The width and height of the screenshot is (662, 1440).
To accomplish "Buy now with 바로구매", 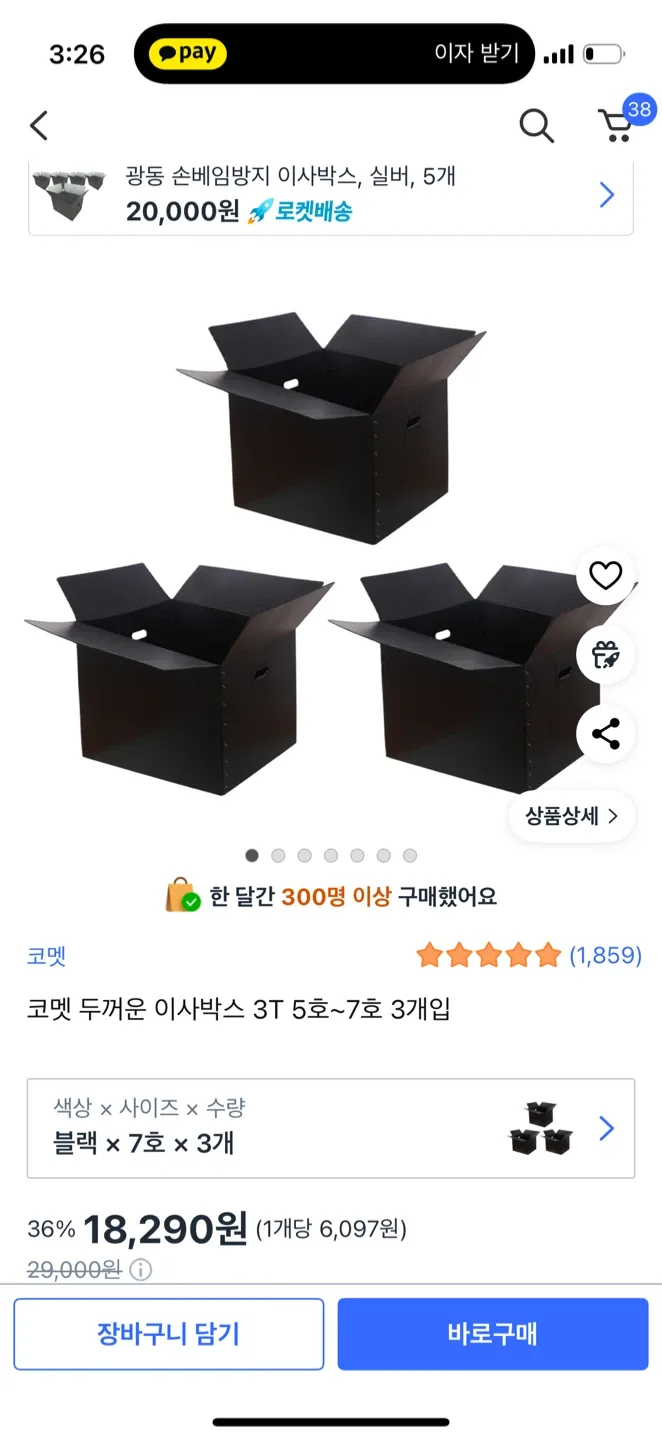I will point(492,1333).
